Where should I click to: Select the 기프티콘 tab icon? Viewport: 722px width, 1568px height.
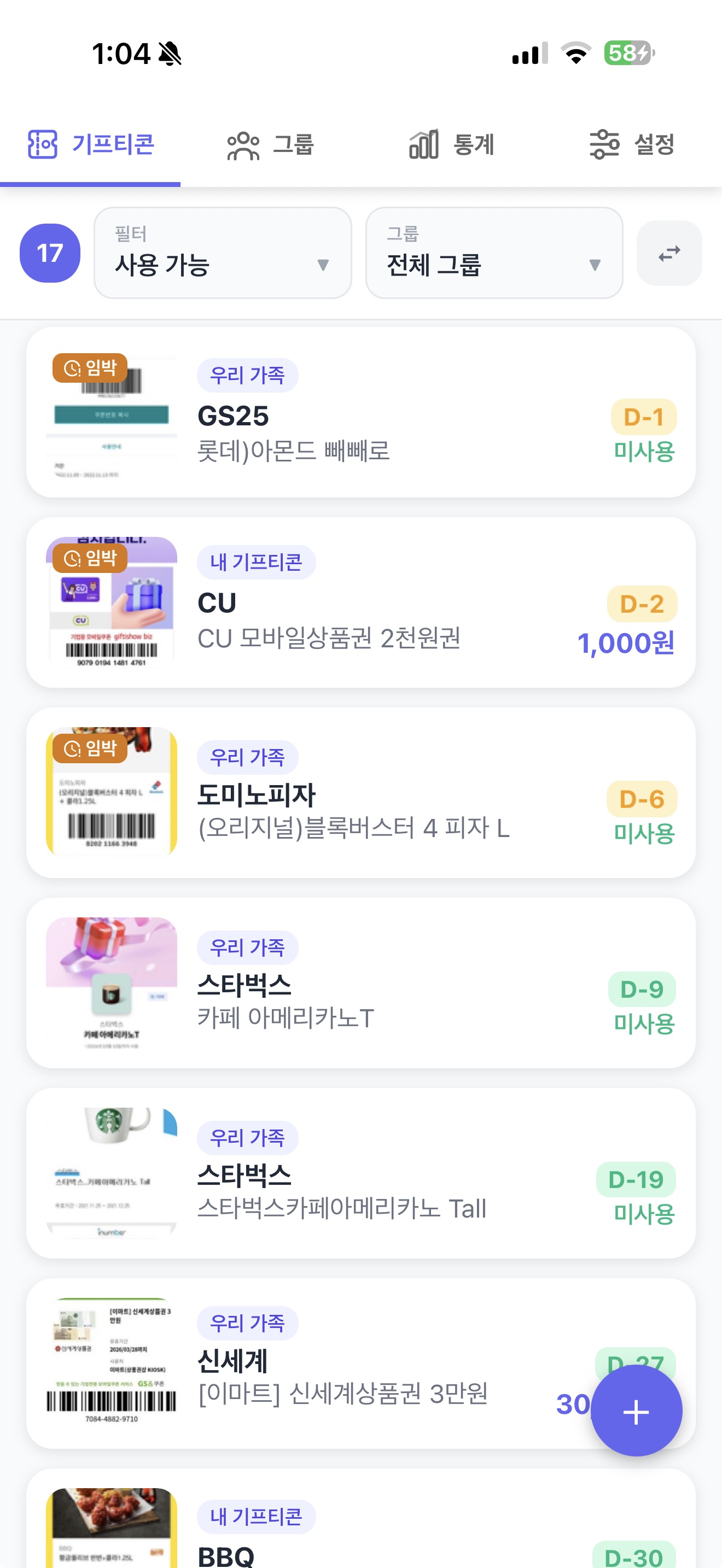tap(43, 144)
